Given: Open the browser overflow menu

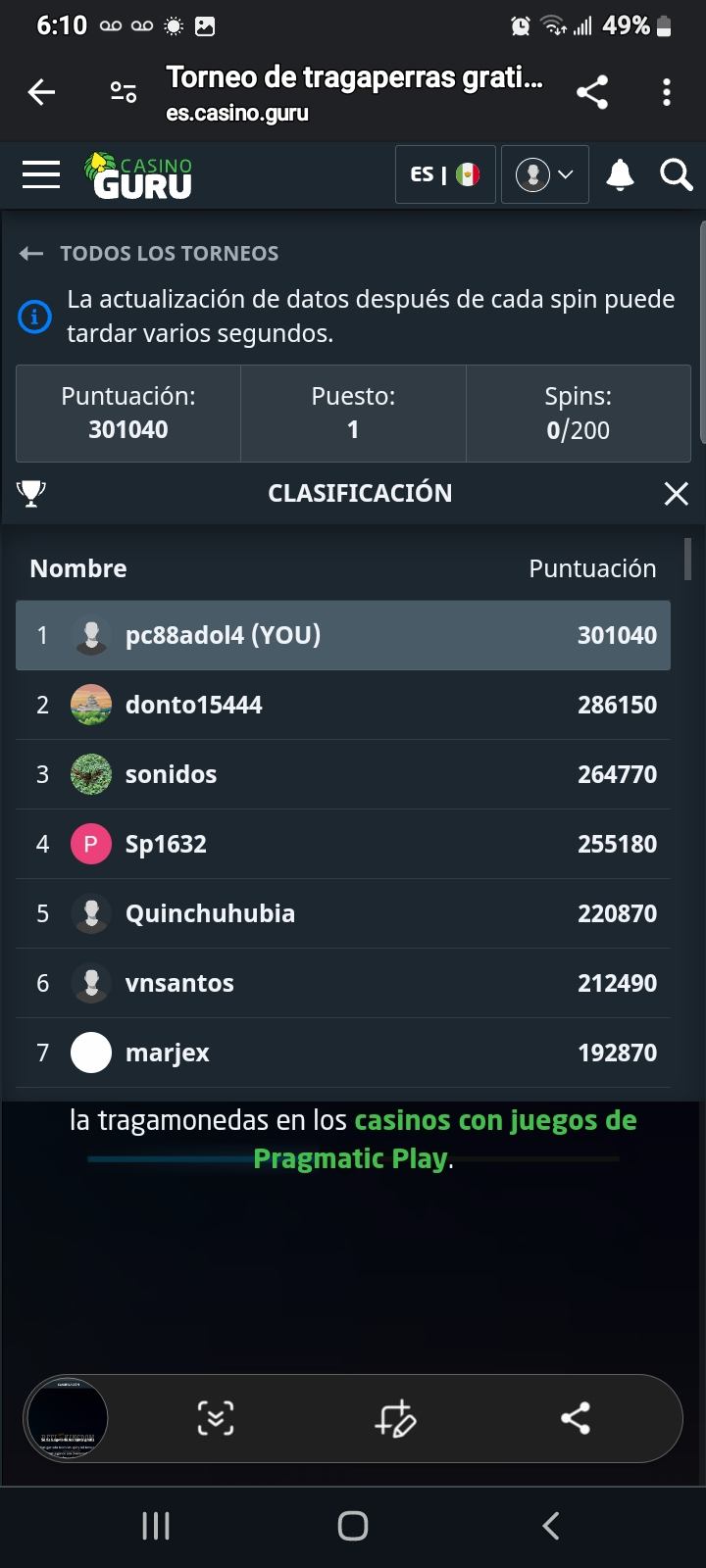Looking at the screenshot, I should click(x=667, y=91).
